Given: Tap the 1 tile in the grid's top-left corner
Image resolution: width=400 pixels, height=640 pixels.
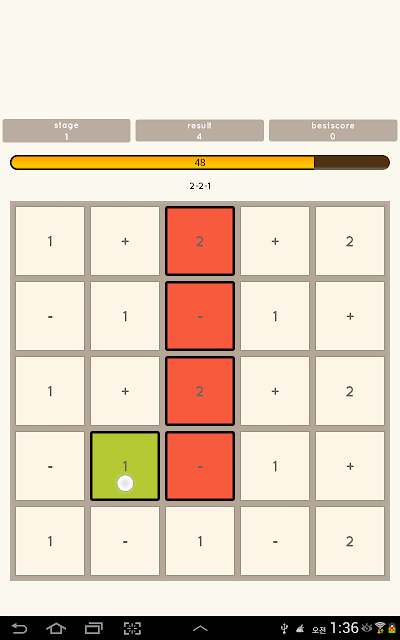Looking at the screenshot, I should point(50,241).
